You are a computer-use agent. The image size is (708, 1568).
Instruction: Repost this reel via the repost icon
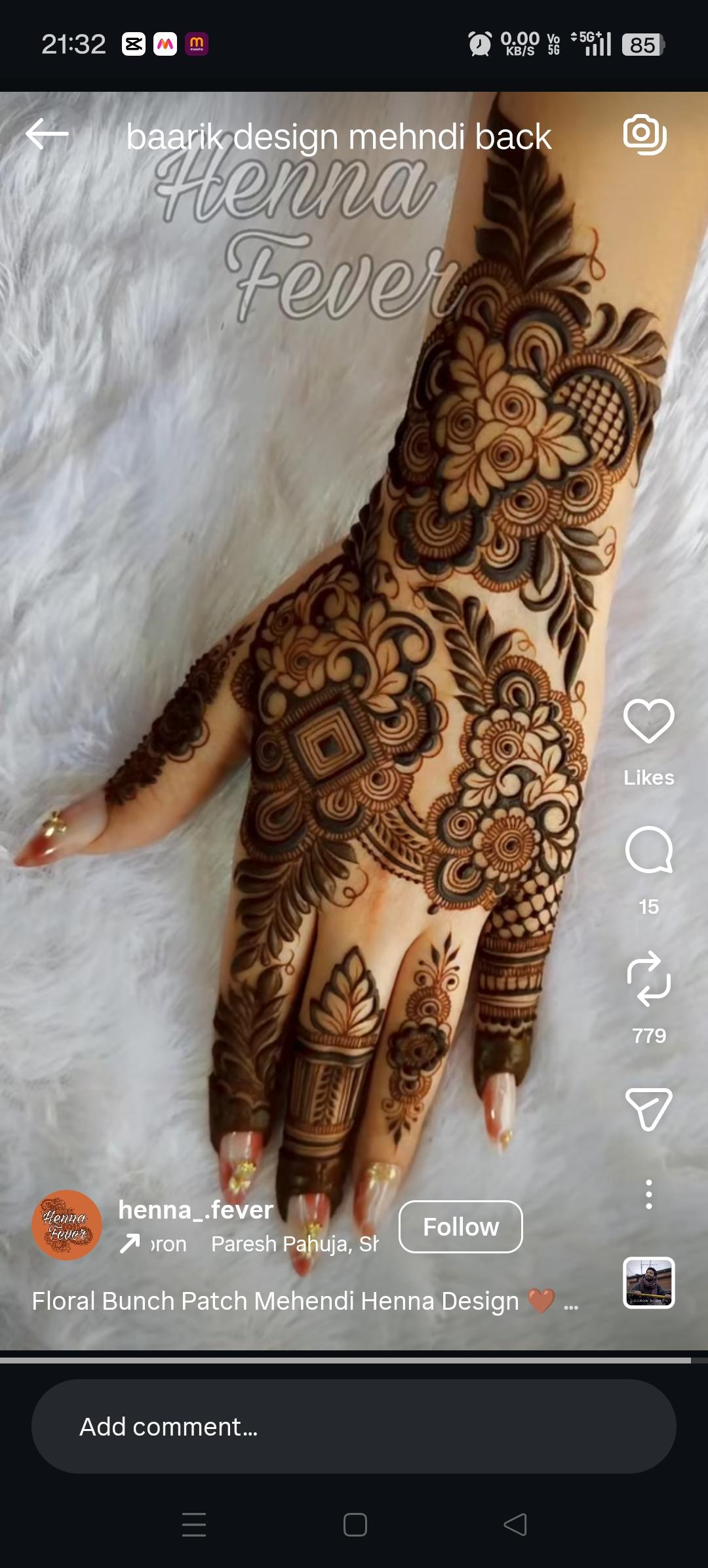click(648, 979)
